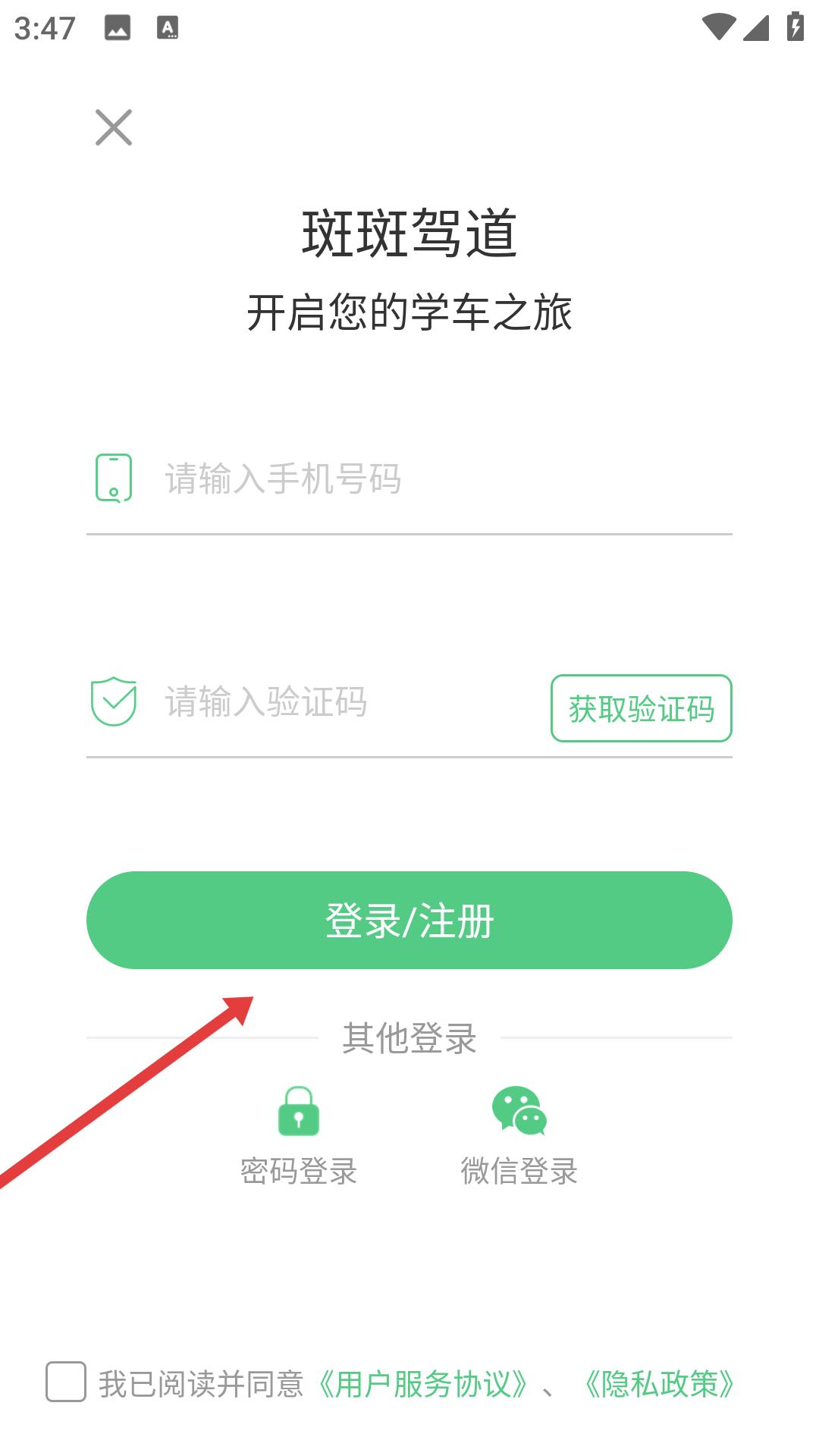The height and width of the screenshot is (1456, 819).
Task: Open the 《用户服务协议》 link
Action: point(422,1384)
